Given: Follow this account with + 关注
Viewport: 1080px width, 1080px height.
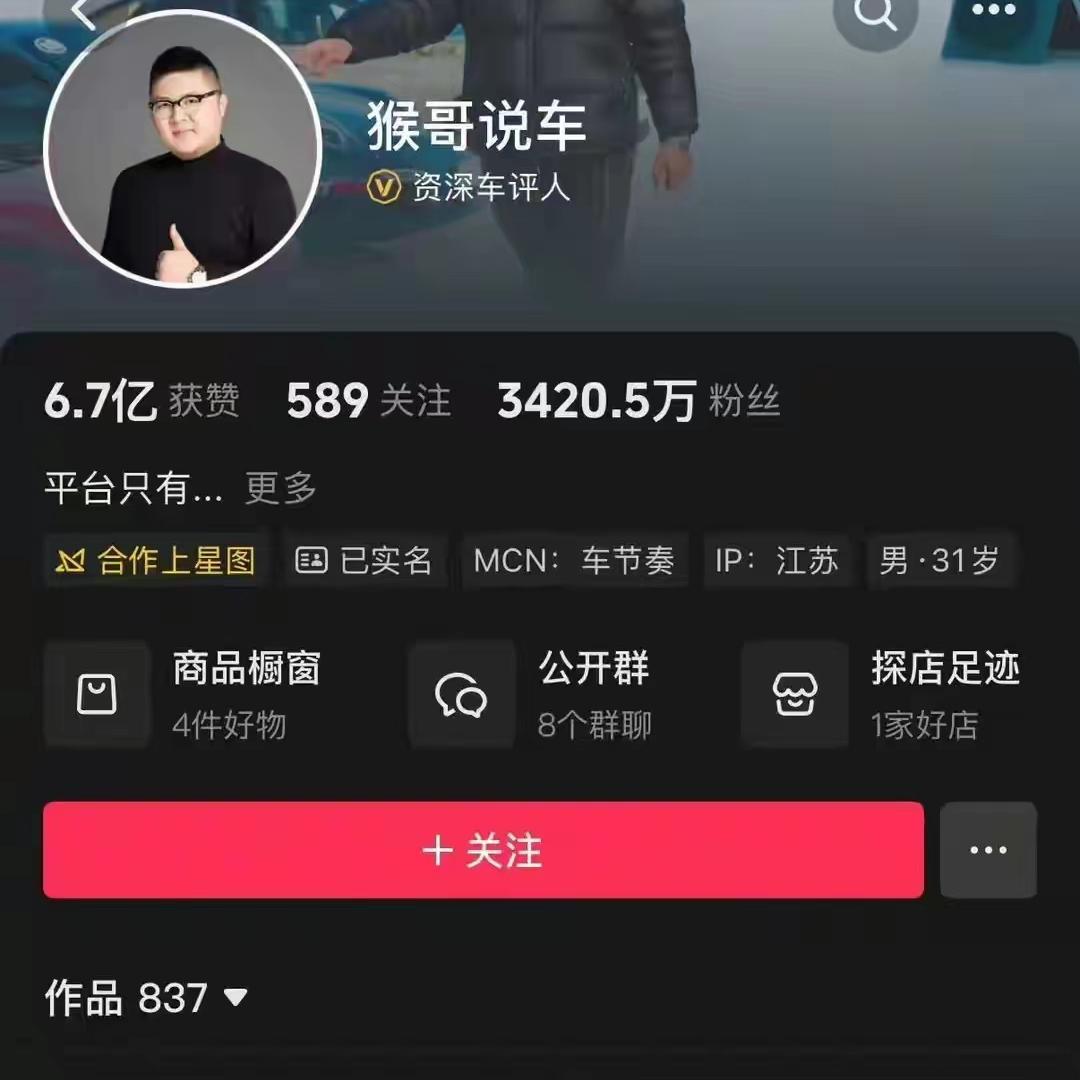Looking at the screenshot, I should pyautogui.click(x=483, y=850).
